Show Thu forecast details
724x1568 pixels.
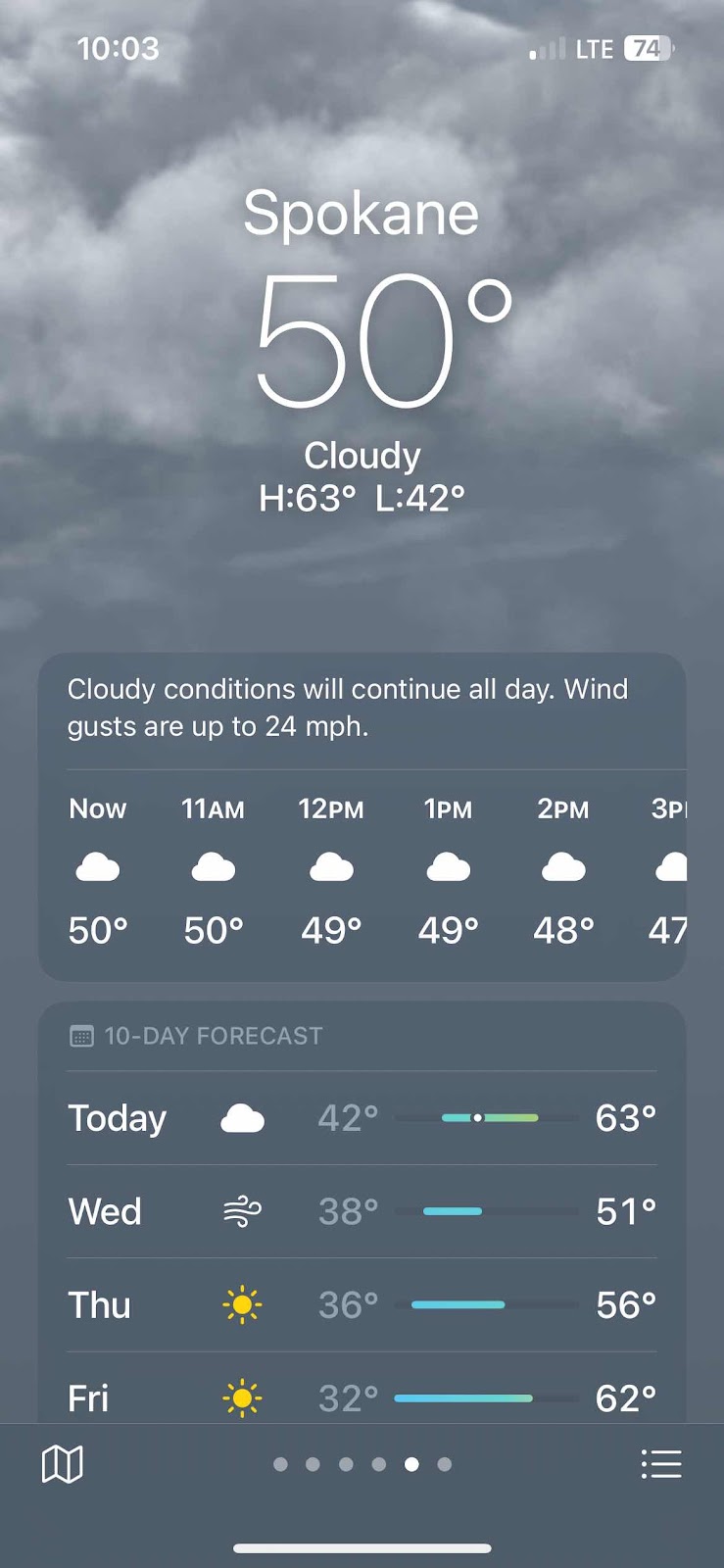click(x=362, y=1305)
